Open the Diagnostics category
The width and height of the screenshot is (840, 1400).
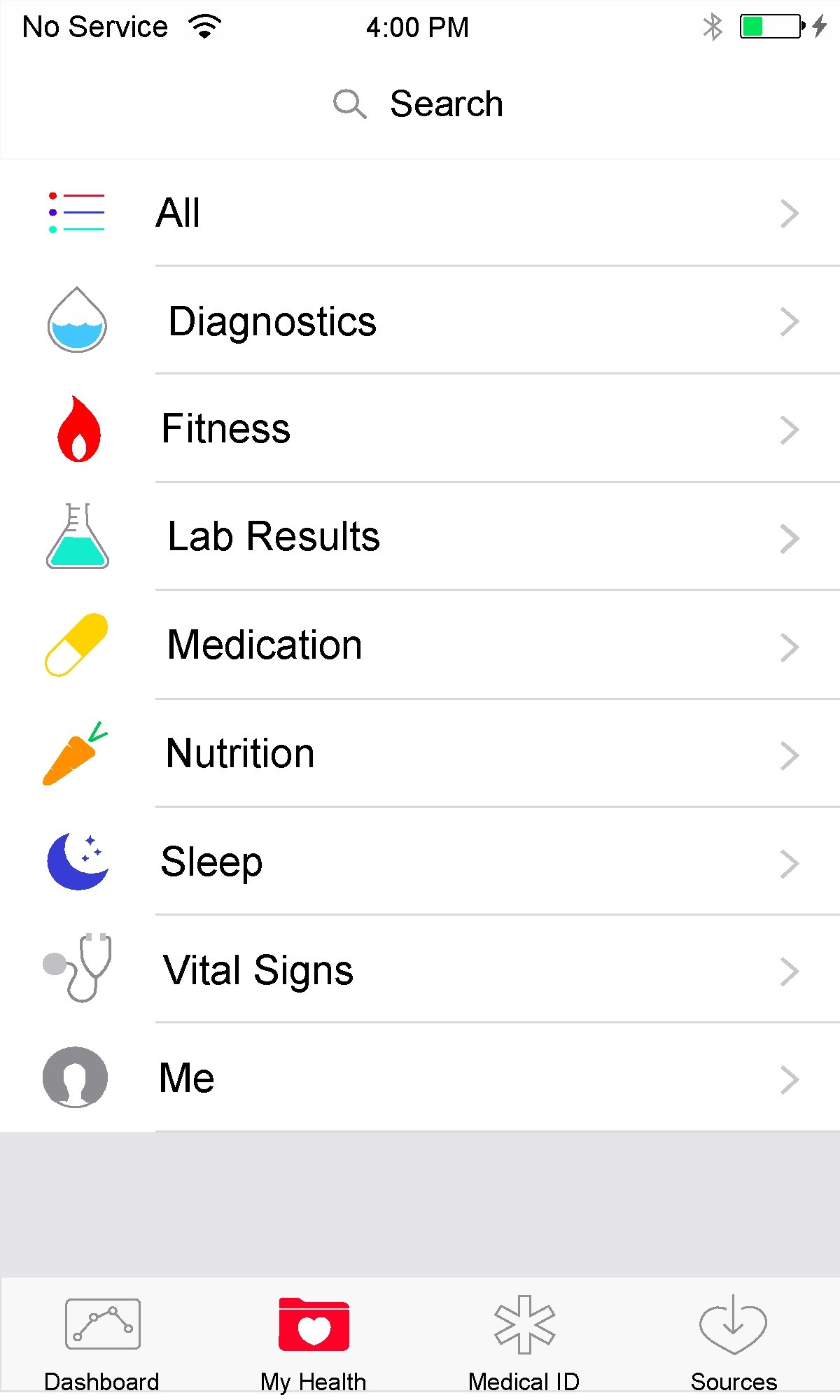(420, 321)
